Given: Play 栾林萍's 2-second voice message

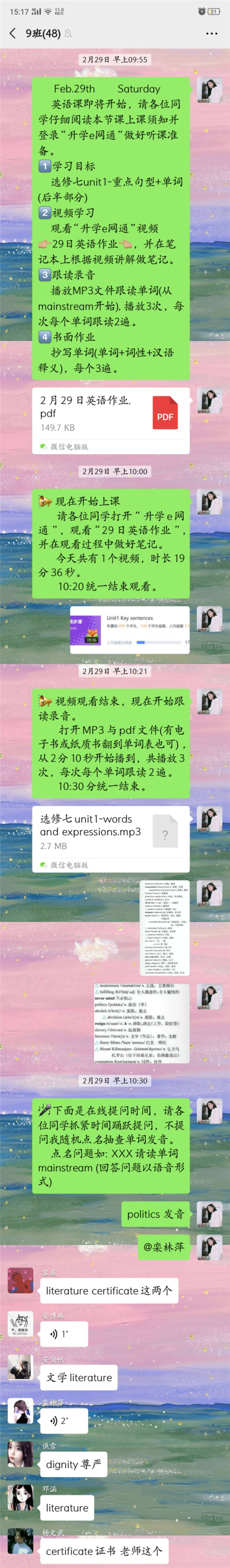Looking at the screenshot, I should [x=63, y=1421].
